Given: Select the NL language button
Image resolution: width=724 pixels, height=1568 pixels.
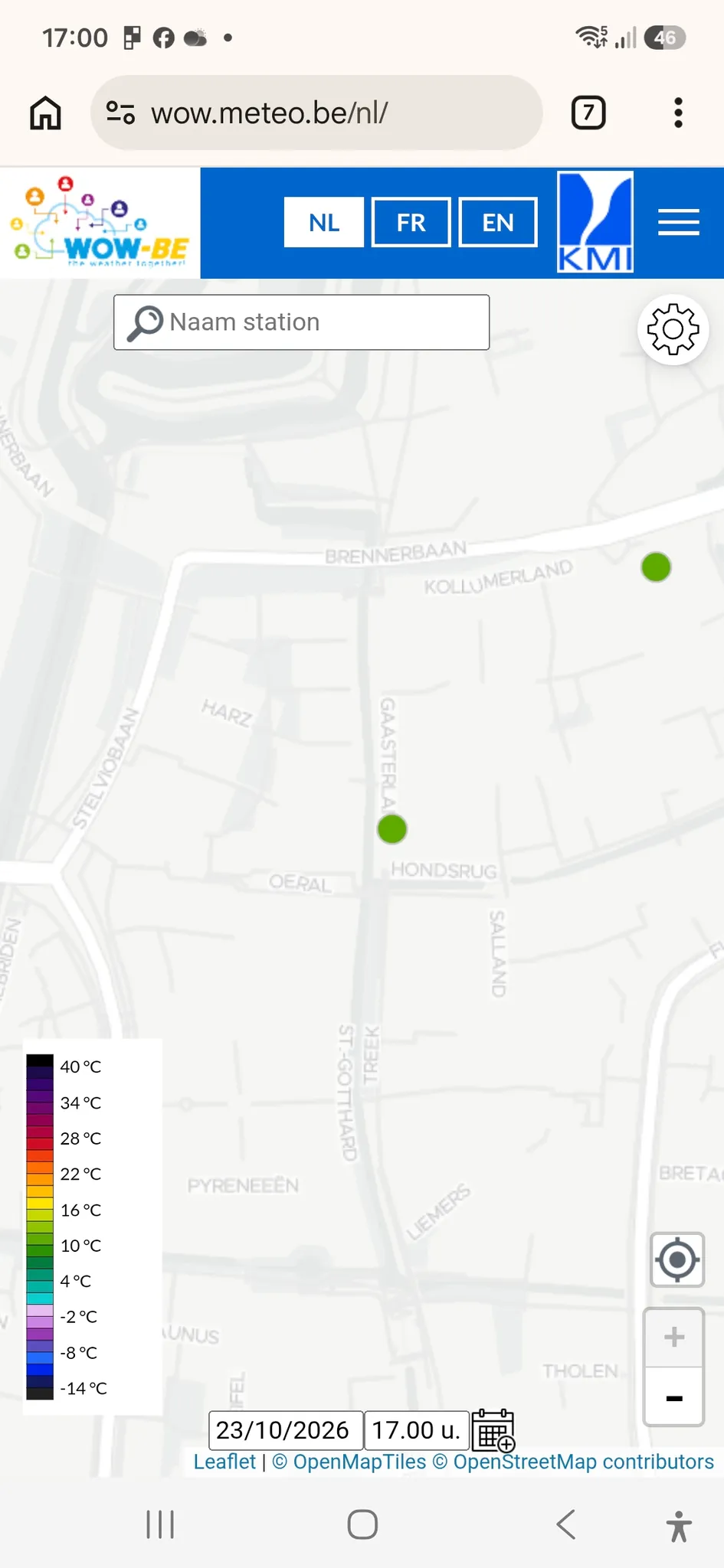Looking at the screenshot, I should [x=324, y=222].
